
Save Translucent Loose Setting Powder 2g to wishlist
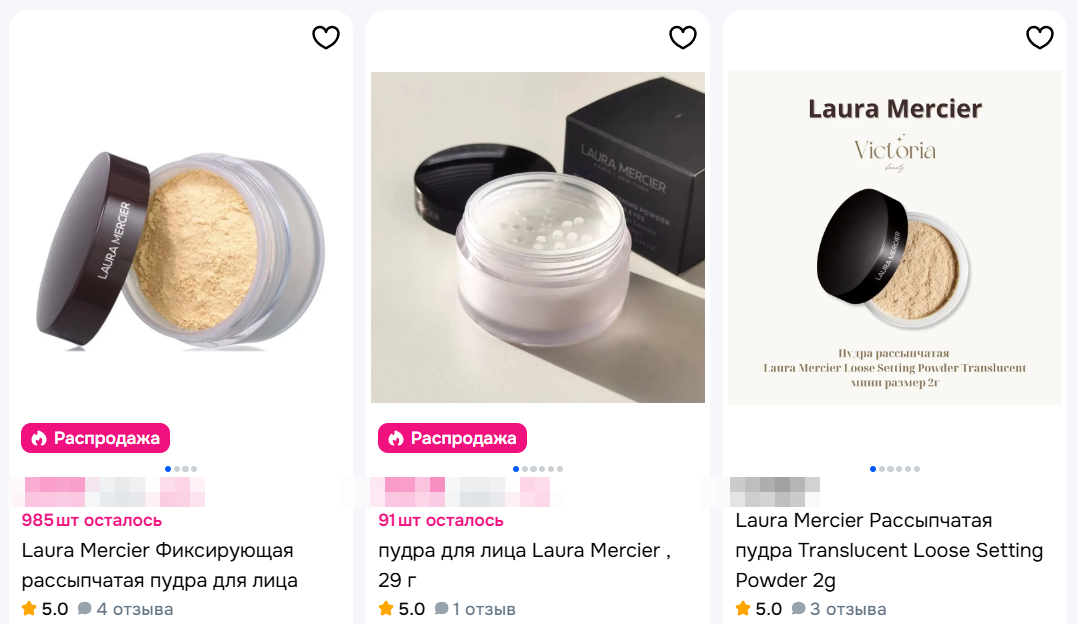(x=1040, y=38)
